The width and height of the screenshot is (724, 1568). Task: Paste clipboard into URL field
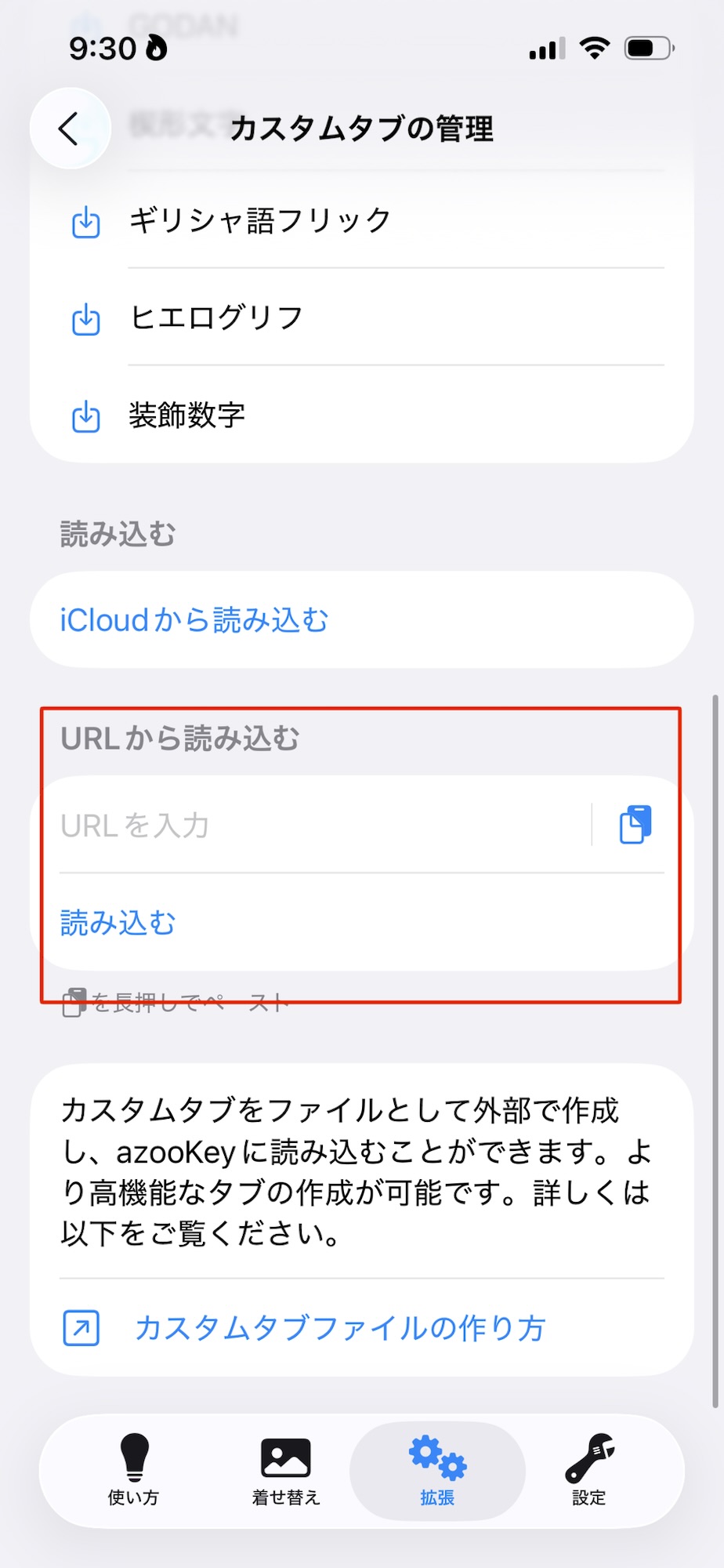635,825
